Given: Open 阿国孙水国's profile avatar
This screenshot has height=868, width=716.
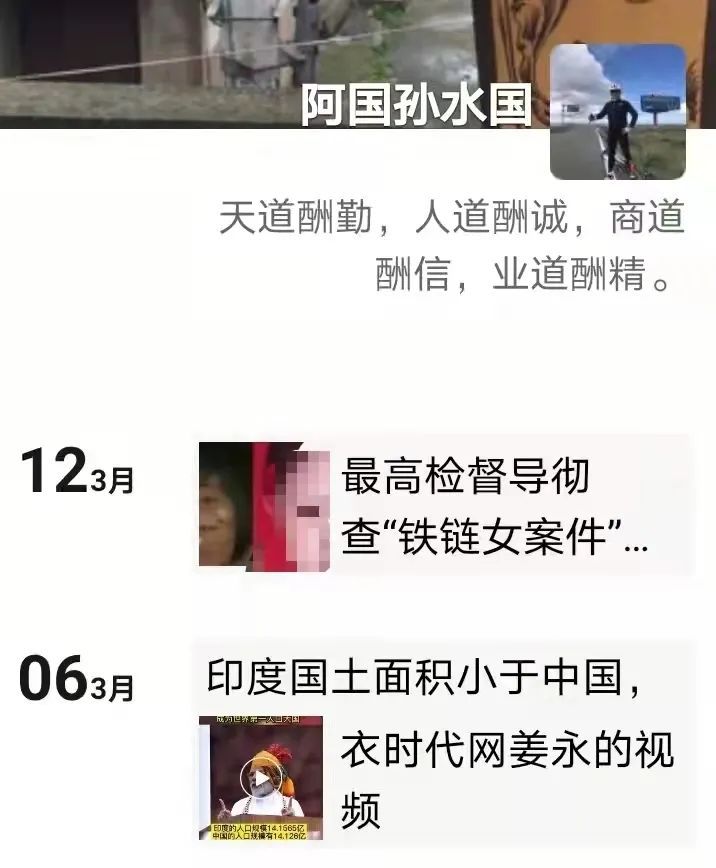Looking at the screenshot, I should coord(618,111).
